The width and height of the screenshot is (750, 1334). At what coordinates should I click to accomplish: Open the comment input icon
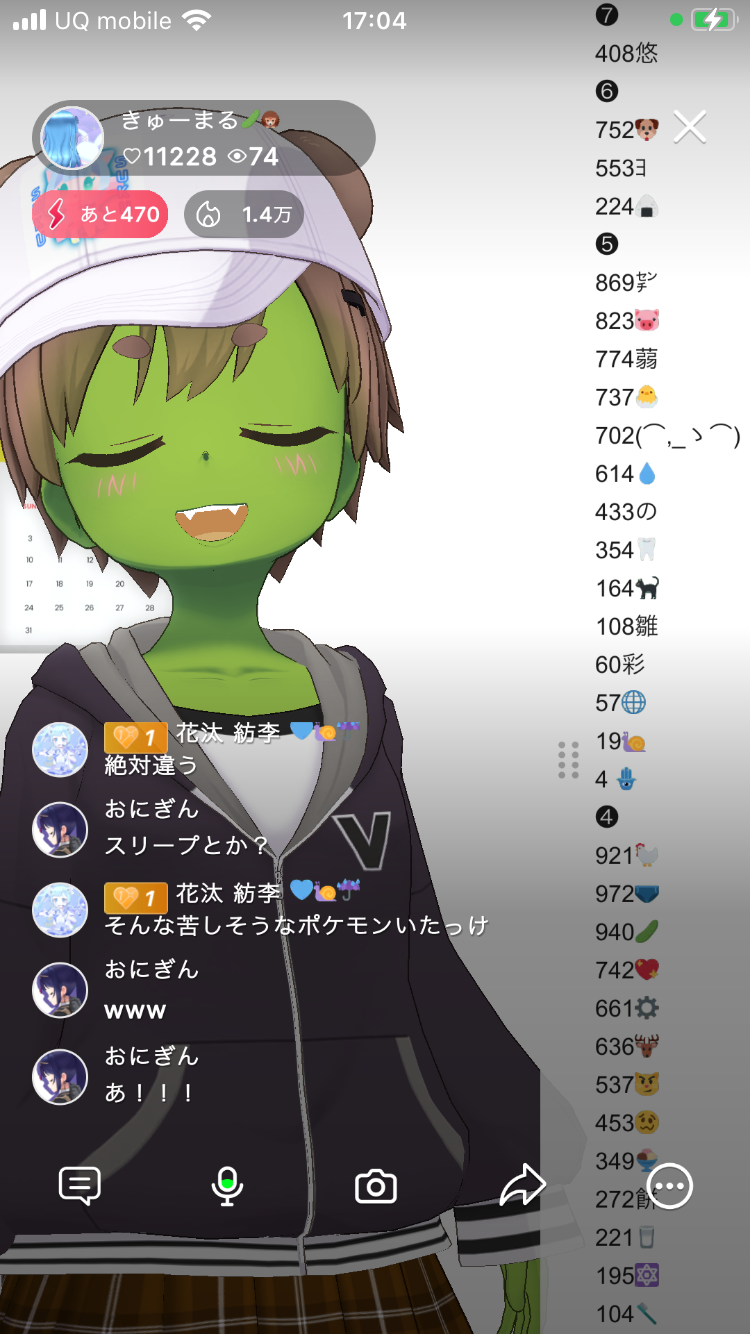(80, 1186)
